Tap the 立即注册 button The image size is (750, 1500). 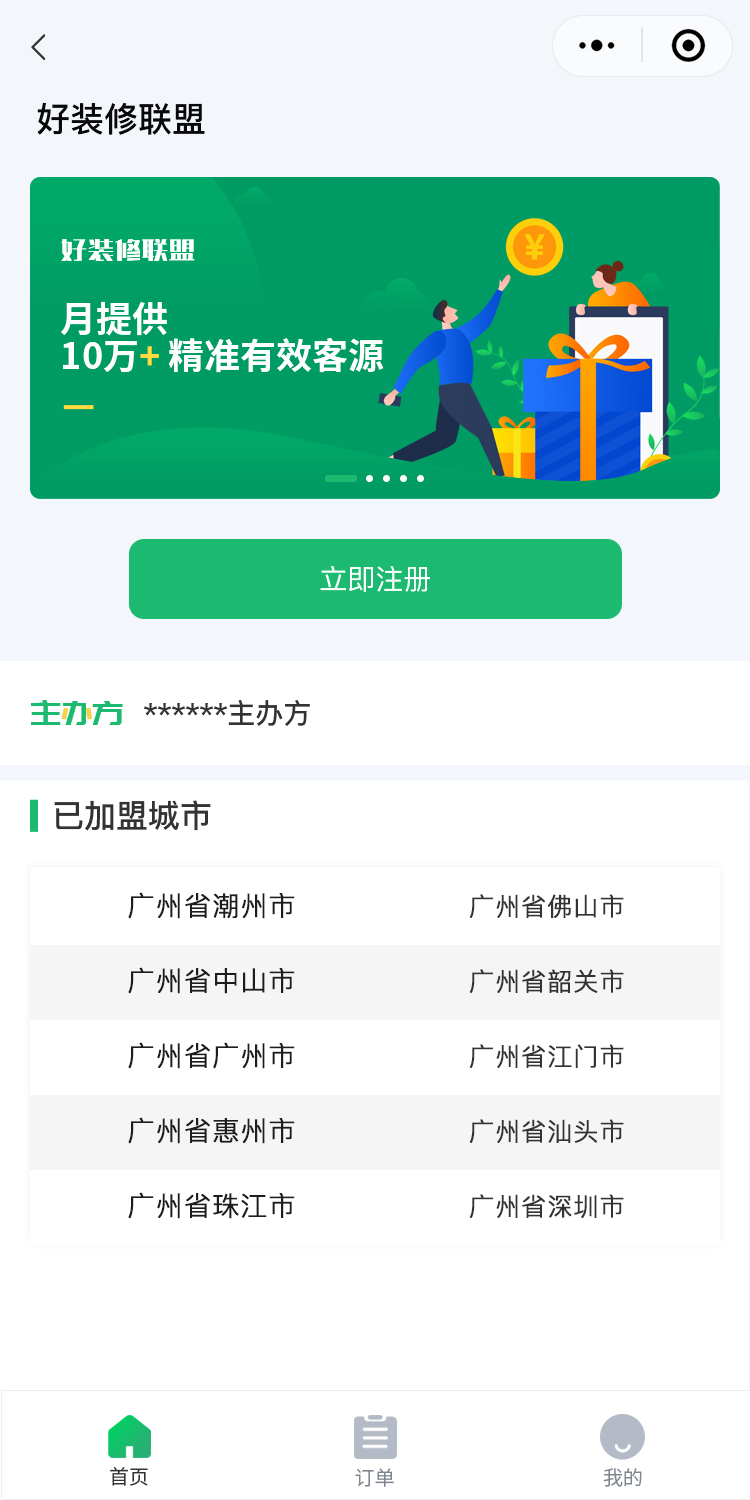point(375,579)
